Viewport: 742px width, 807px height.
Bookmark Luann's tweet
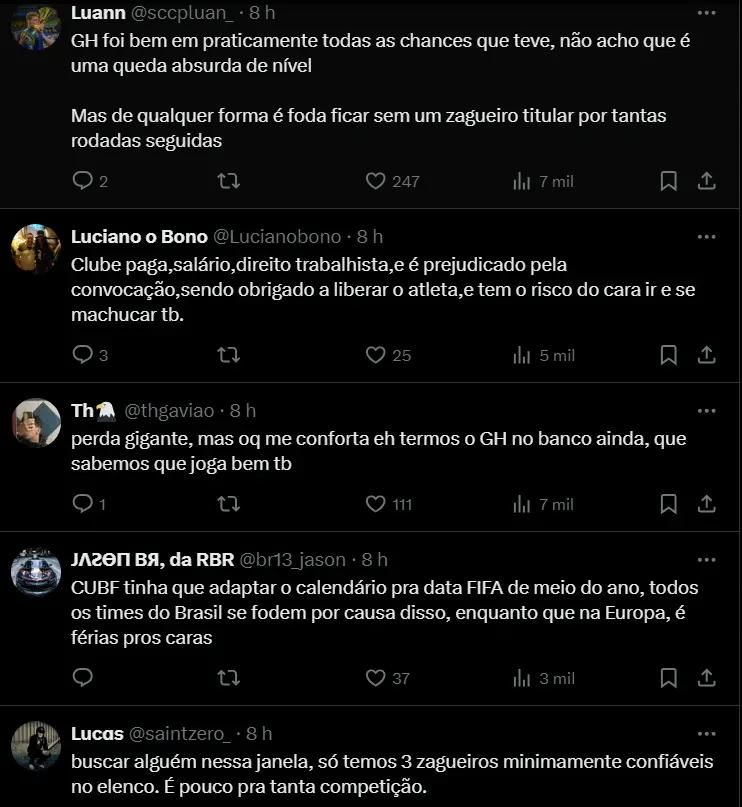[x=669, y=181]
